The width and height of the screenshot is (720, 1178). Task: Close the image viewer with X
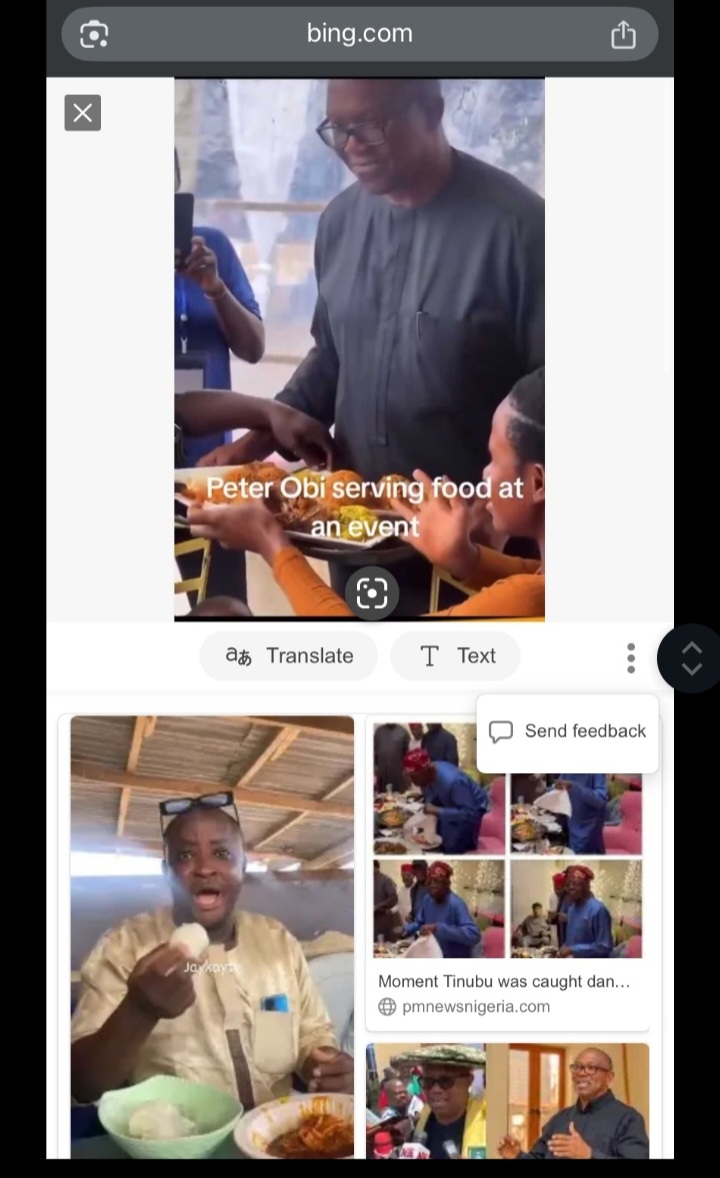(x=82, y=113)
